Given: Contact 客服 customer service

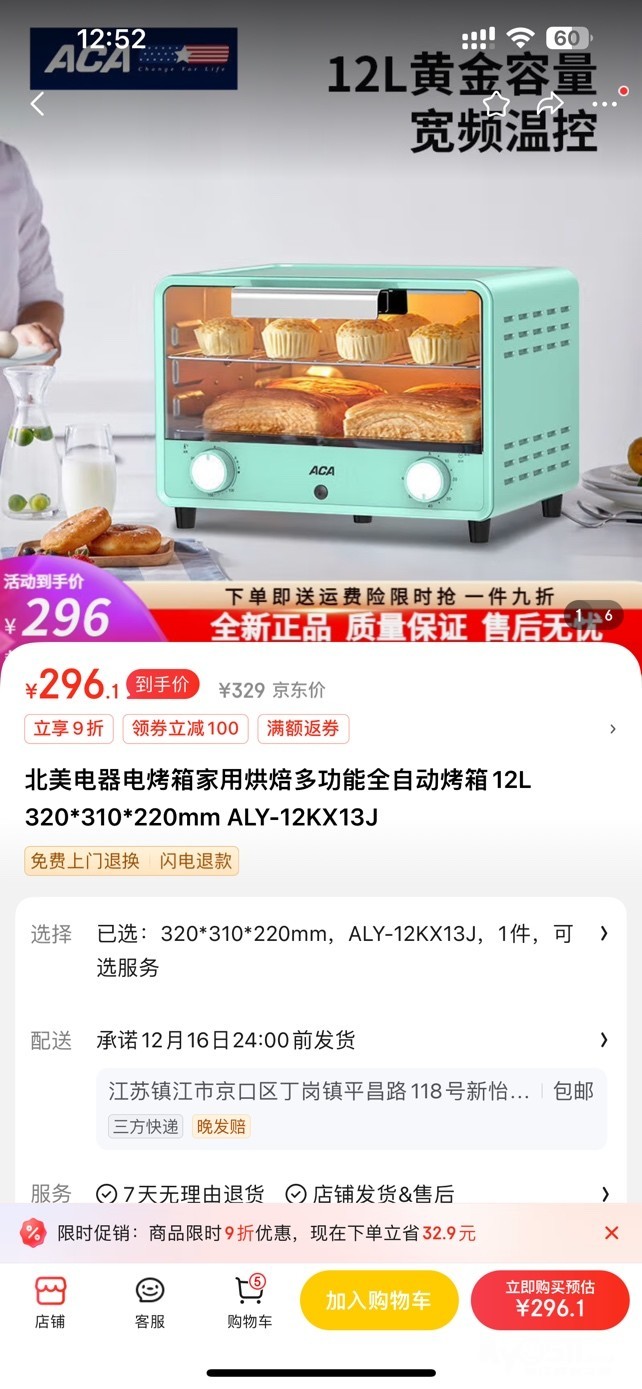Looking at the screenshot, I should (x=150, y=1302).
